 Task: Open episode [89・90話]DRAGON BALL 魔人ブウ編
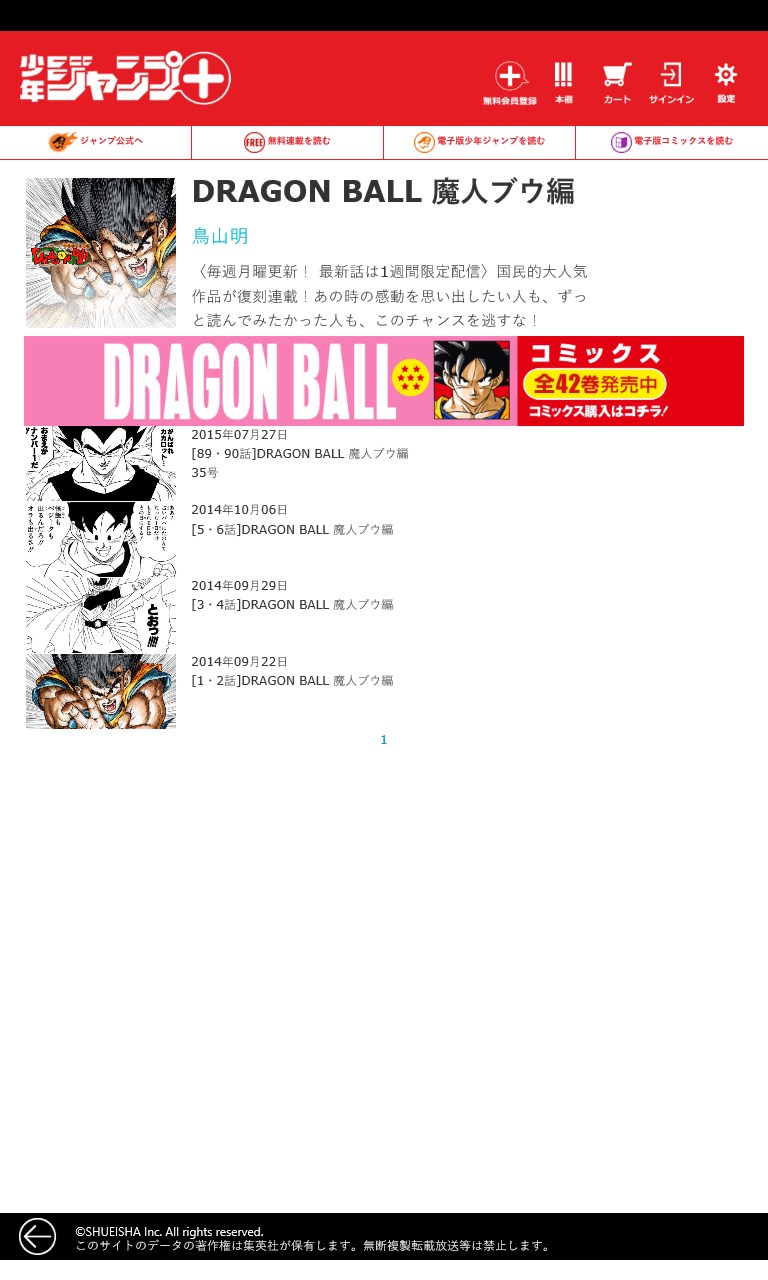(x=300, y=453)
